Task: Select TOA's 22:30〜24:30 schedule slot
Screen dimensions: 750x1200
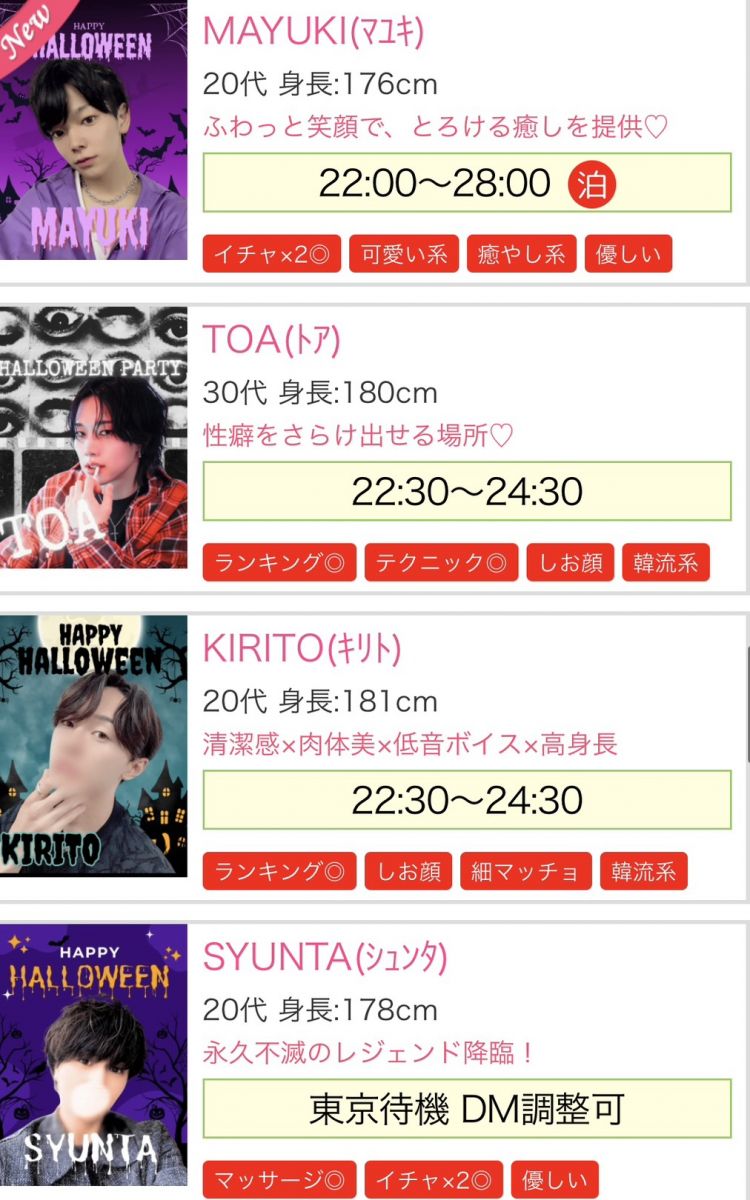Action: pyautogui.click(x=467, y=491)
